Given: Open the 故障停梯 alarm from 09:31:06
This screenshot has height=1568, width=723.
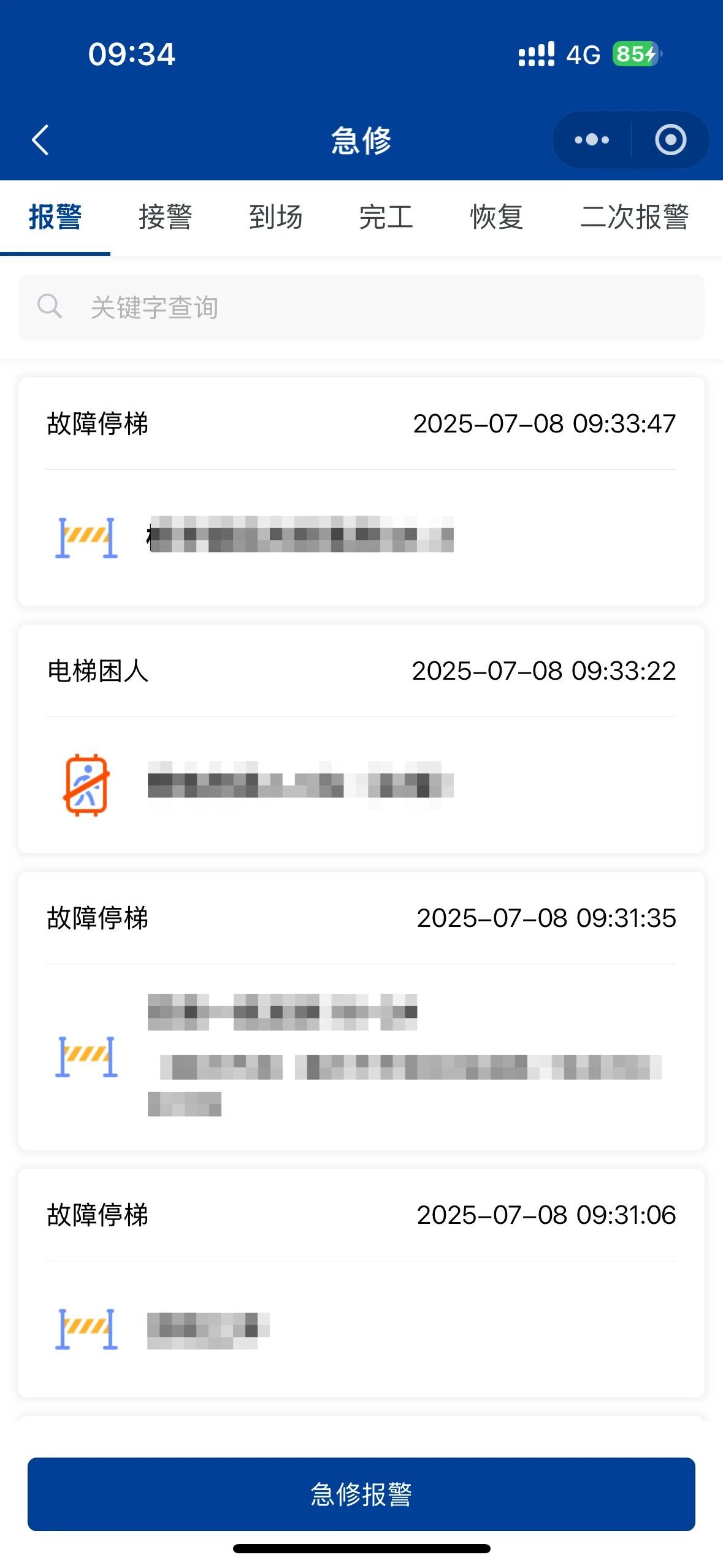Looking at the screenshot, I should pos(361,1283).
